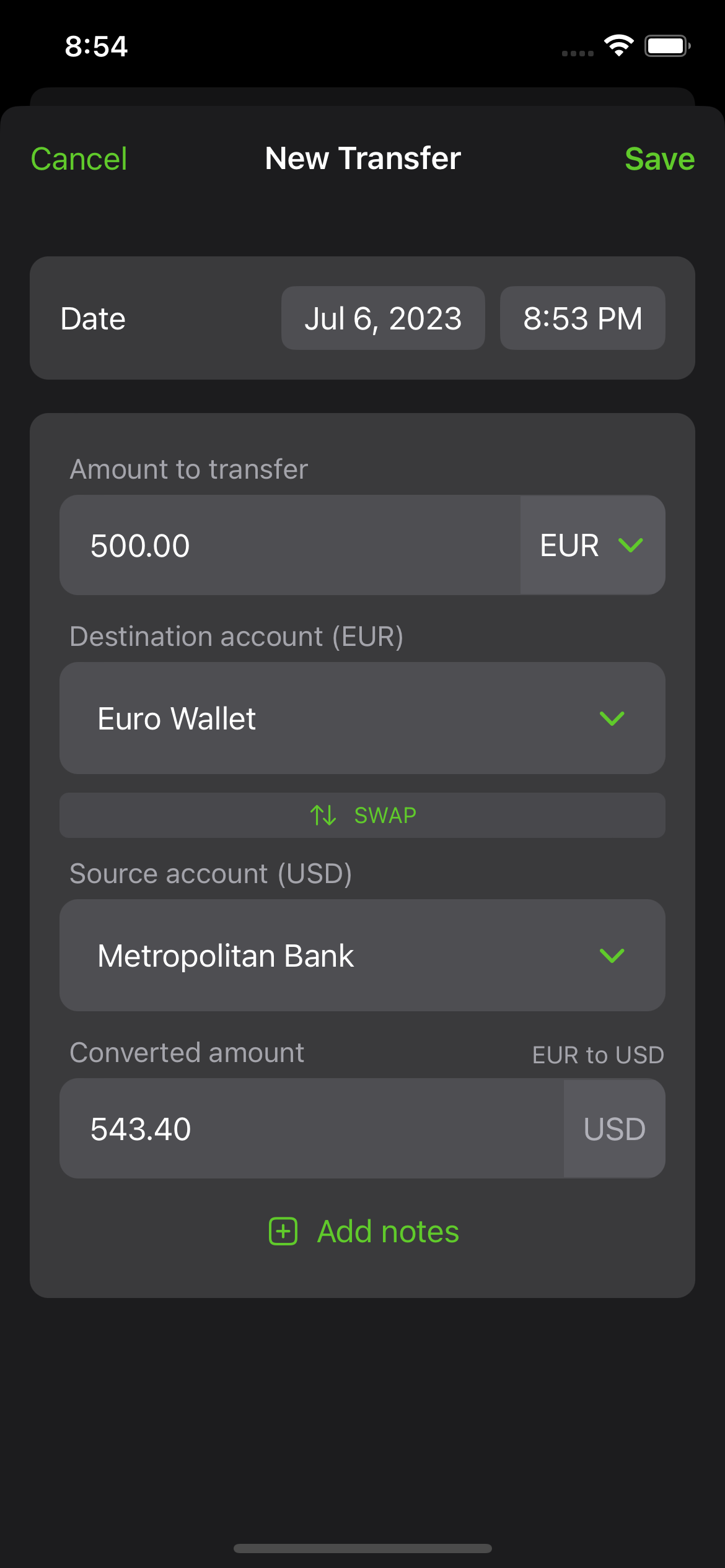Screen dimensions: 725x1568
Task: Change the date Jul 6, 2023
Action: 383,318
